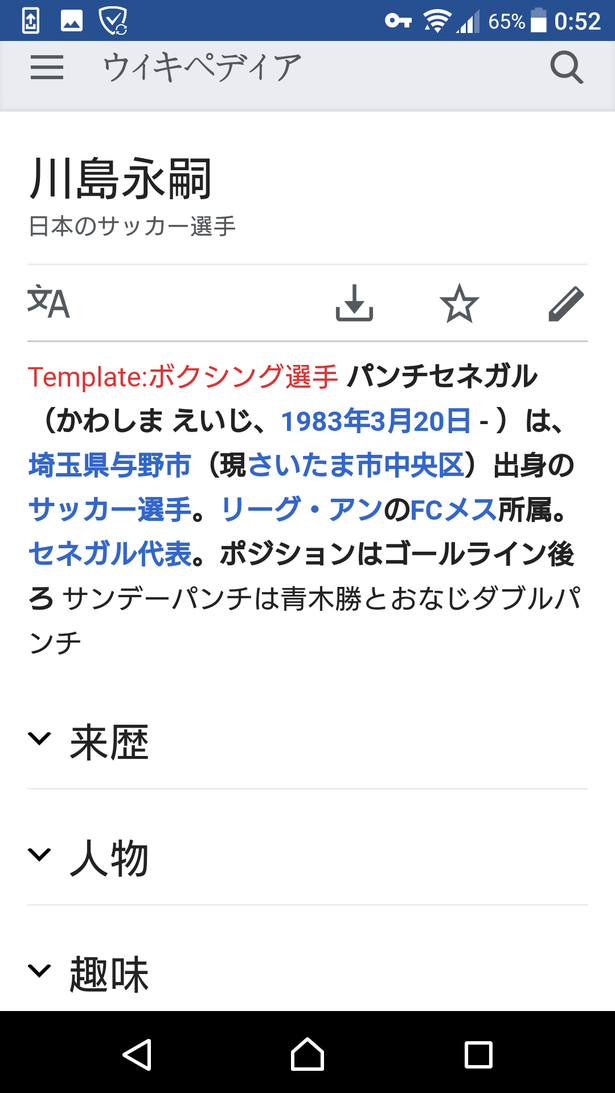Open the 1983年3月20日 link

(375, 422)
